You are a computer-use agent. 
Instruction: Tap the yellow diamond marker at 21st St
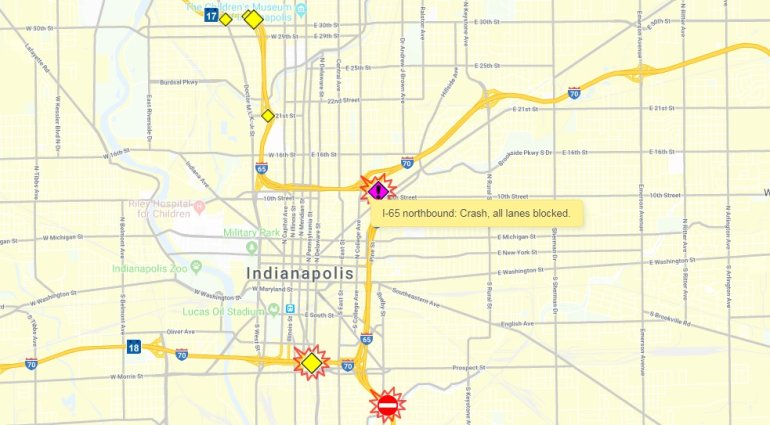pyautogui.click(x=268, y=115)
